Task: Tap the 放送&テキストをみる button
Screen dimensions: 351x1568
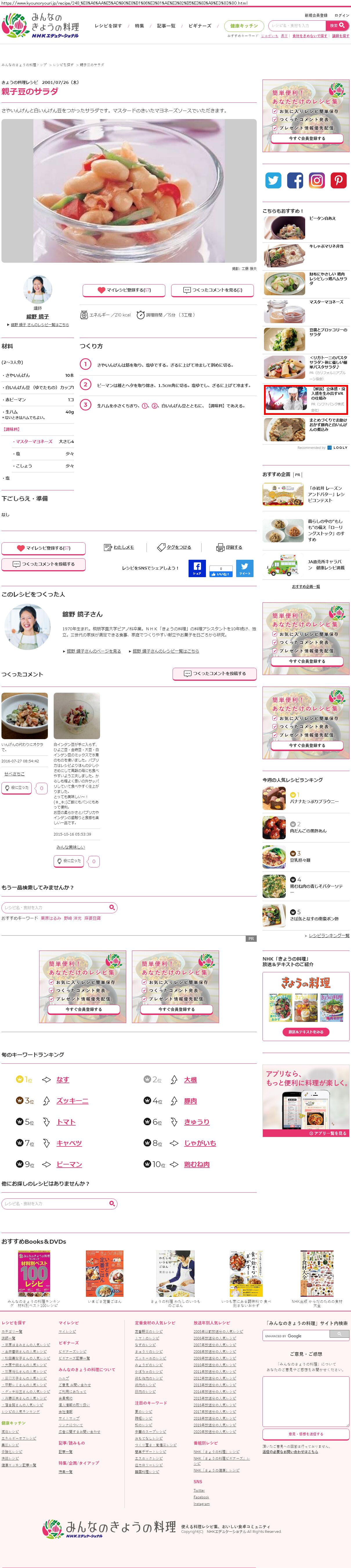Action: point(305,1032)
